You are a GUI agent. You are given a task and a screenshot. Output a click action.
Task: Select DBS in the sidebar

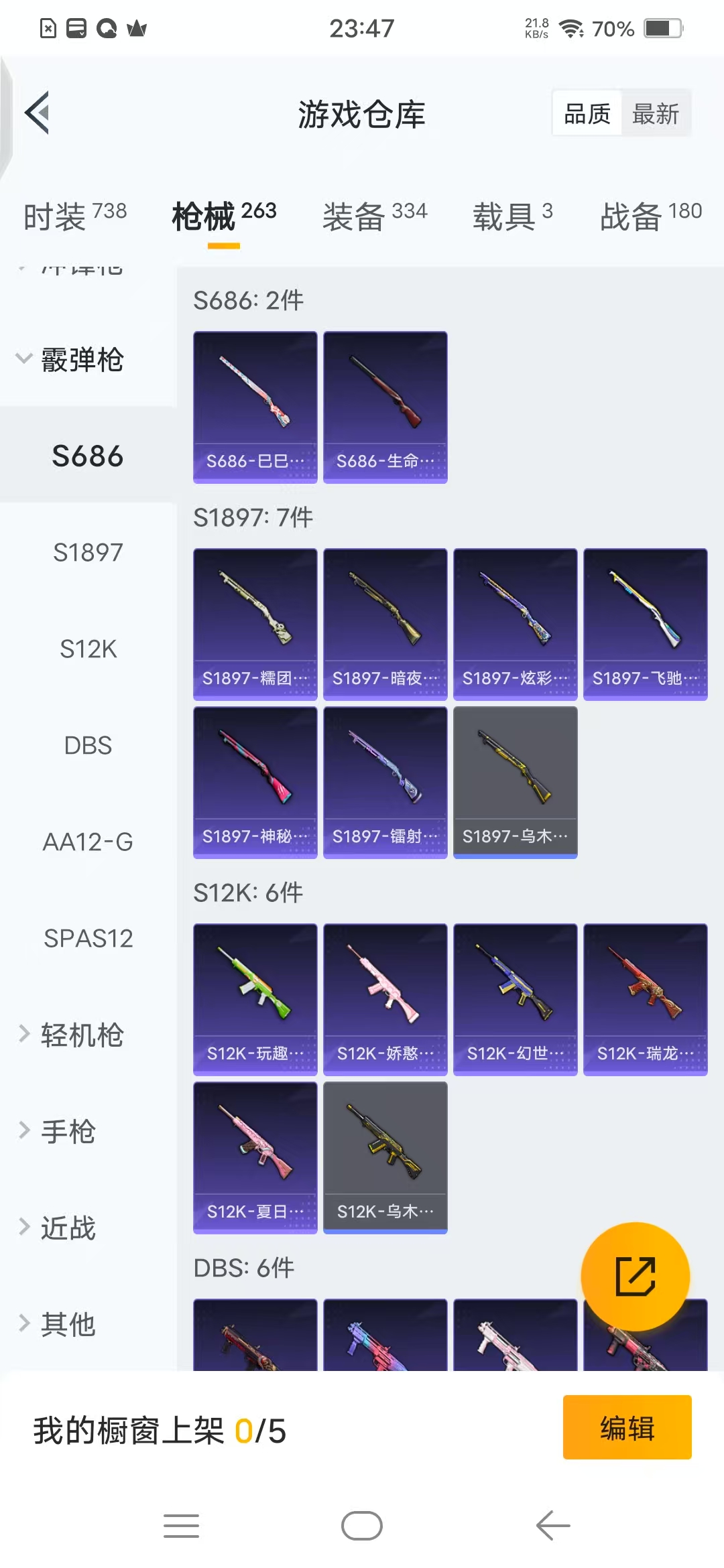pyautogui.click(x=88, y=746)
